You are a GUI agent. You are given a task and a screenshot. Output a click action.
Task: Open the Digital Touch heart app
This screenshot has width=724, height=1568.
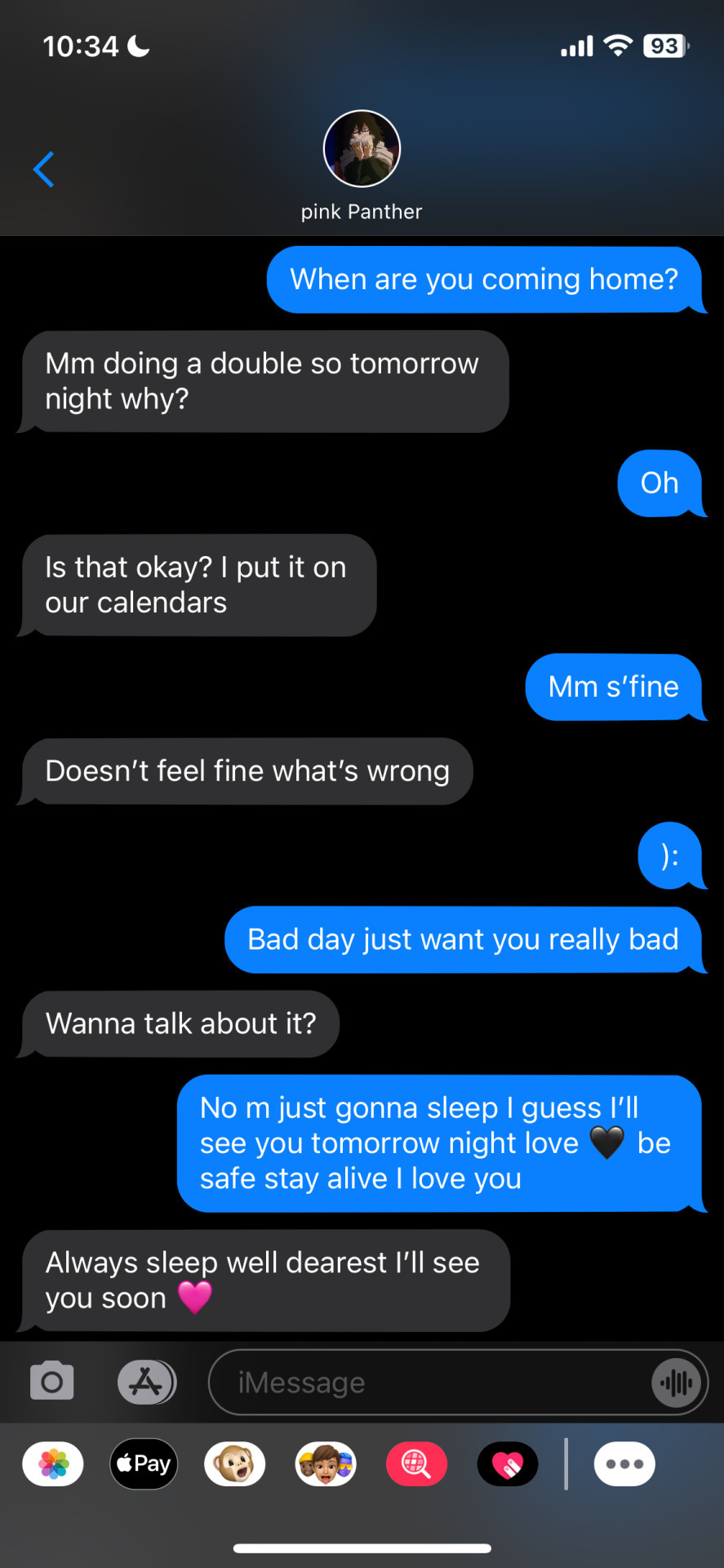click(x=508, y=1464)
